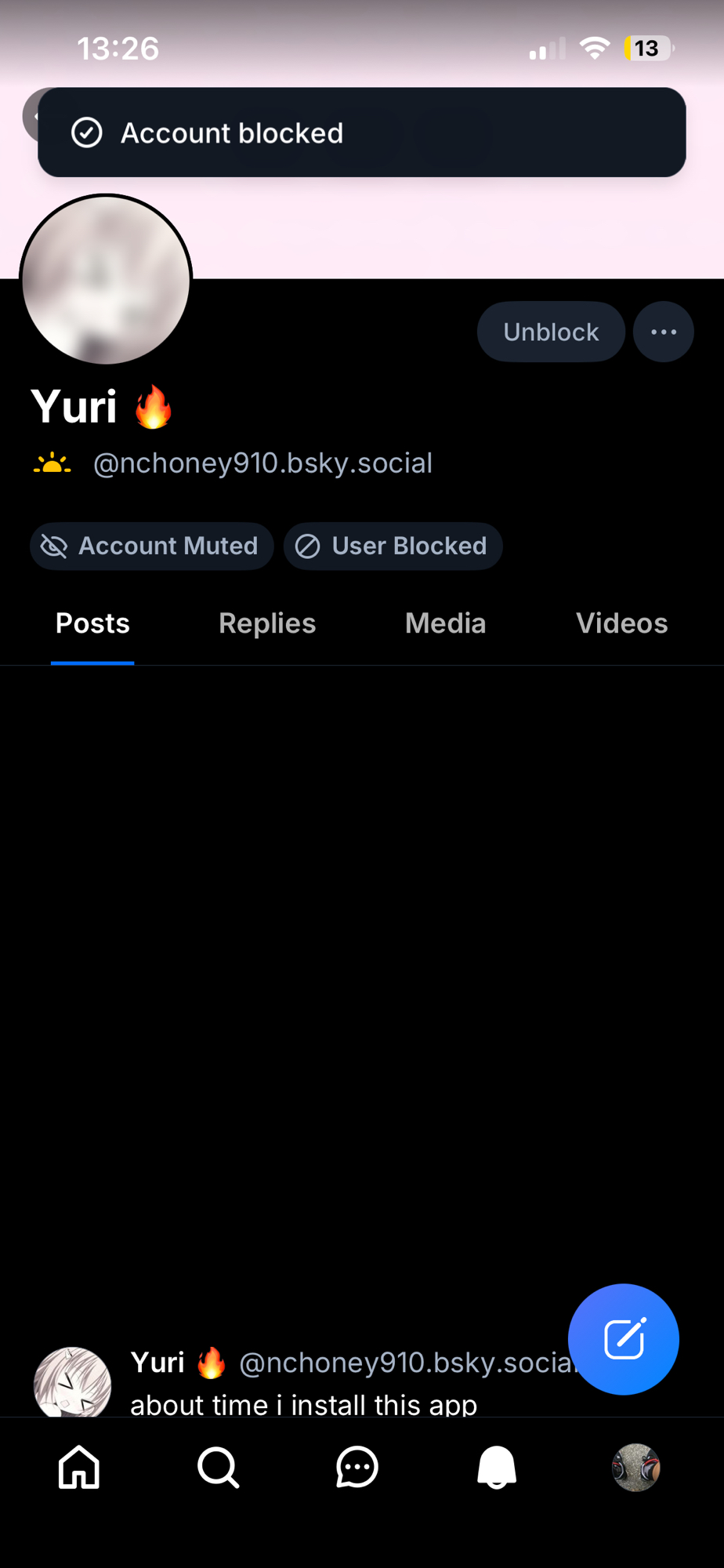Open my profile from bottom bar
The width and height of the screenshot is (724, 1568).
click(x=635, y=1467)
